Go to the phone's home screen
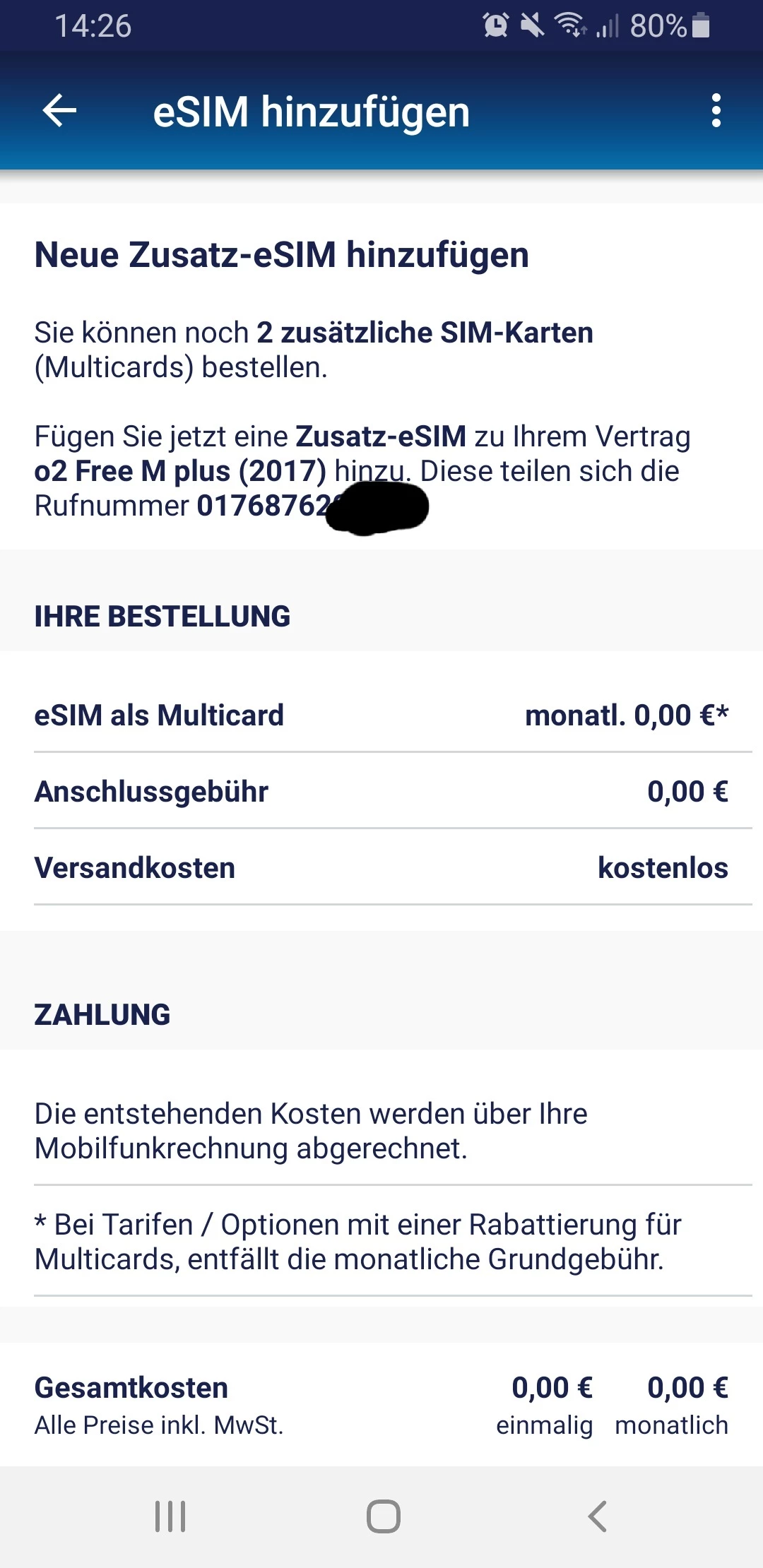This screenshot has height=1568, width=763. coord(383,1516)
